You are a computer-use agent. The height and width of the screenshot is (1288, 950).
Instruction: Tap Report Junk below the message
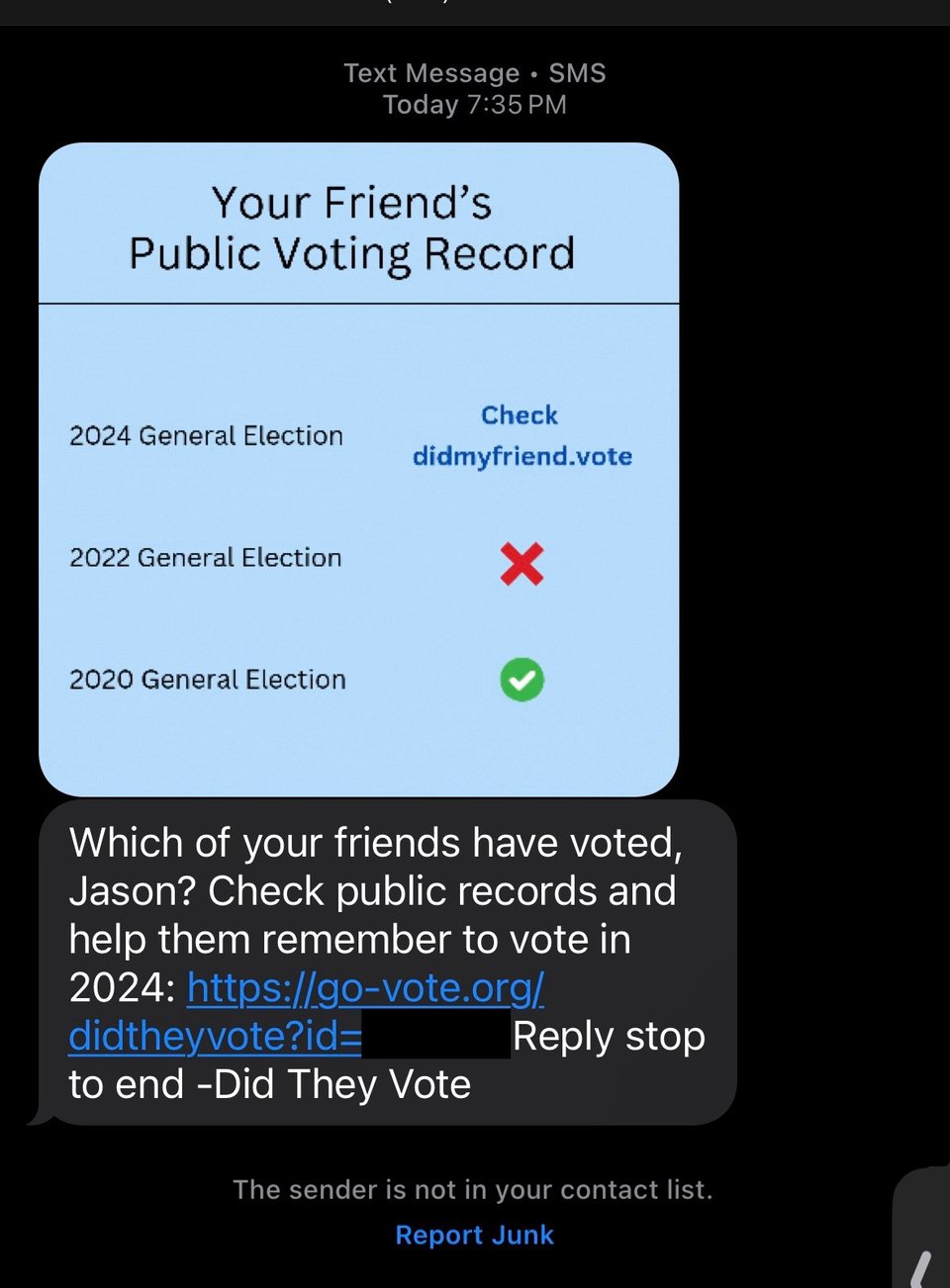click(474, 1235)
